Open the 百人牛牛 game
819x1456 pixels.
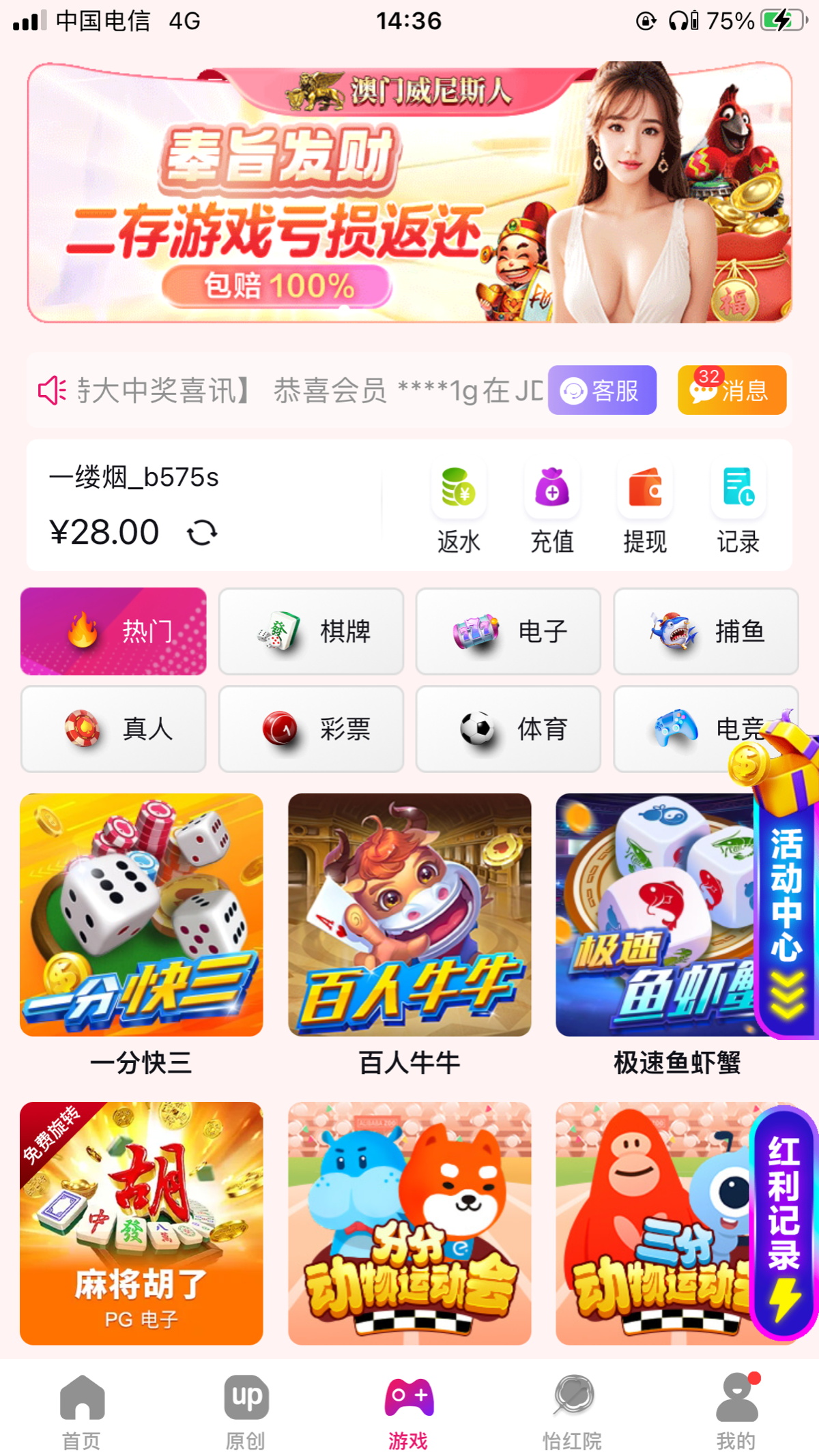[x=409, y=914]
